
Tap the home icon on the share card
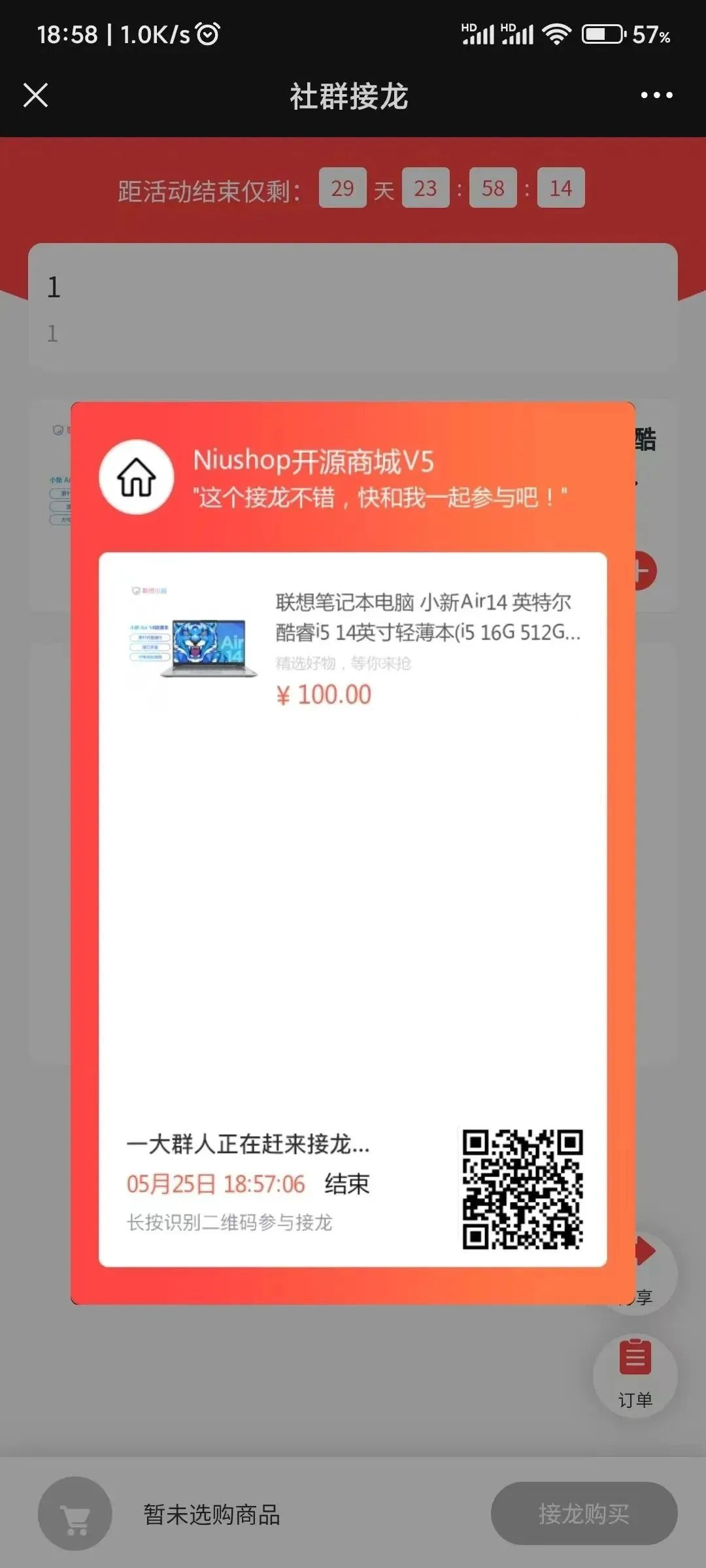point(137,478)
